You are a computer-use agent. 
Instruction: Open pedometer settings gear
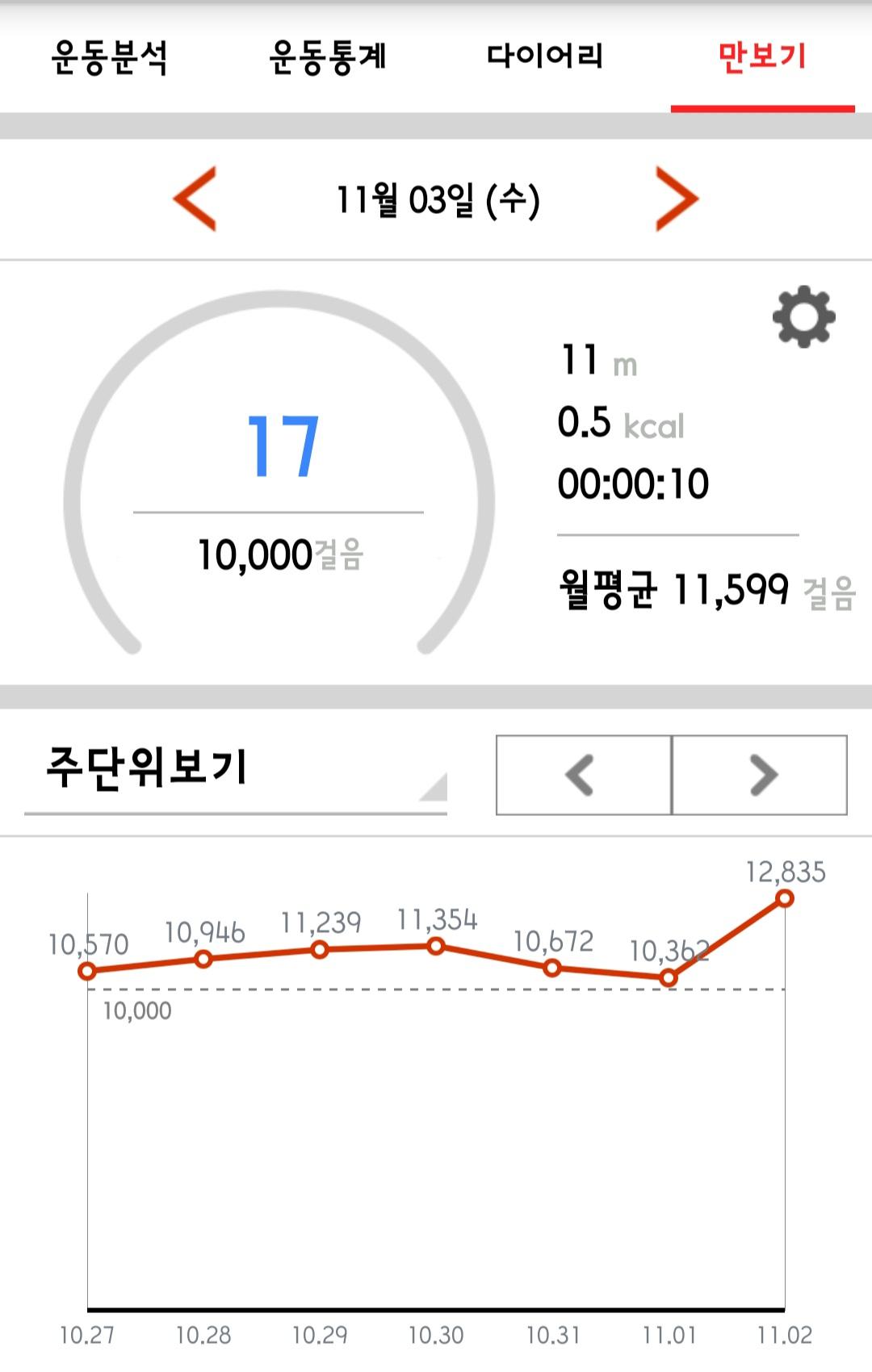point(803,316)
